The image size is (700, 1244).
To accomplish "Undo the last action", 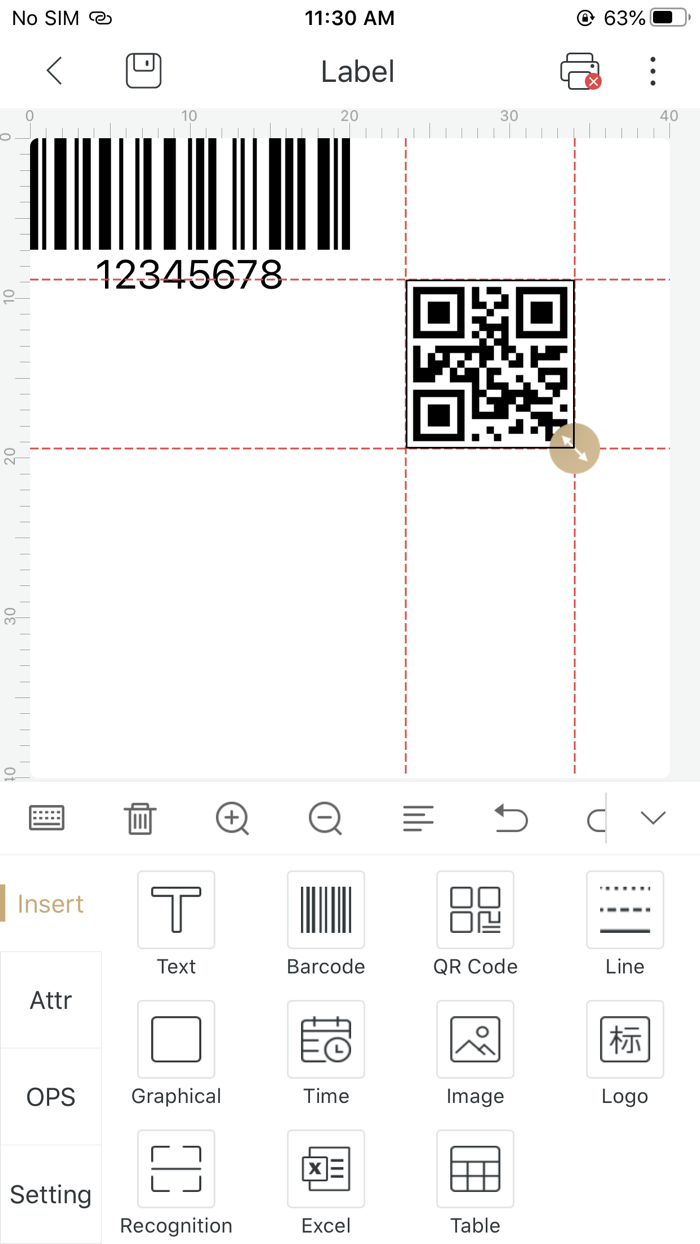I will [x=511, y=818].
